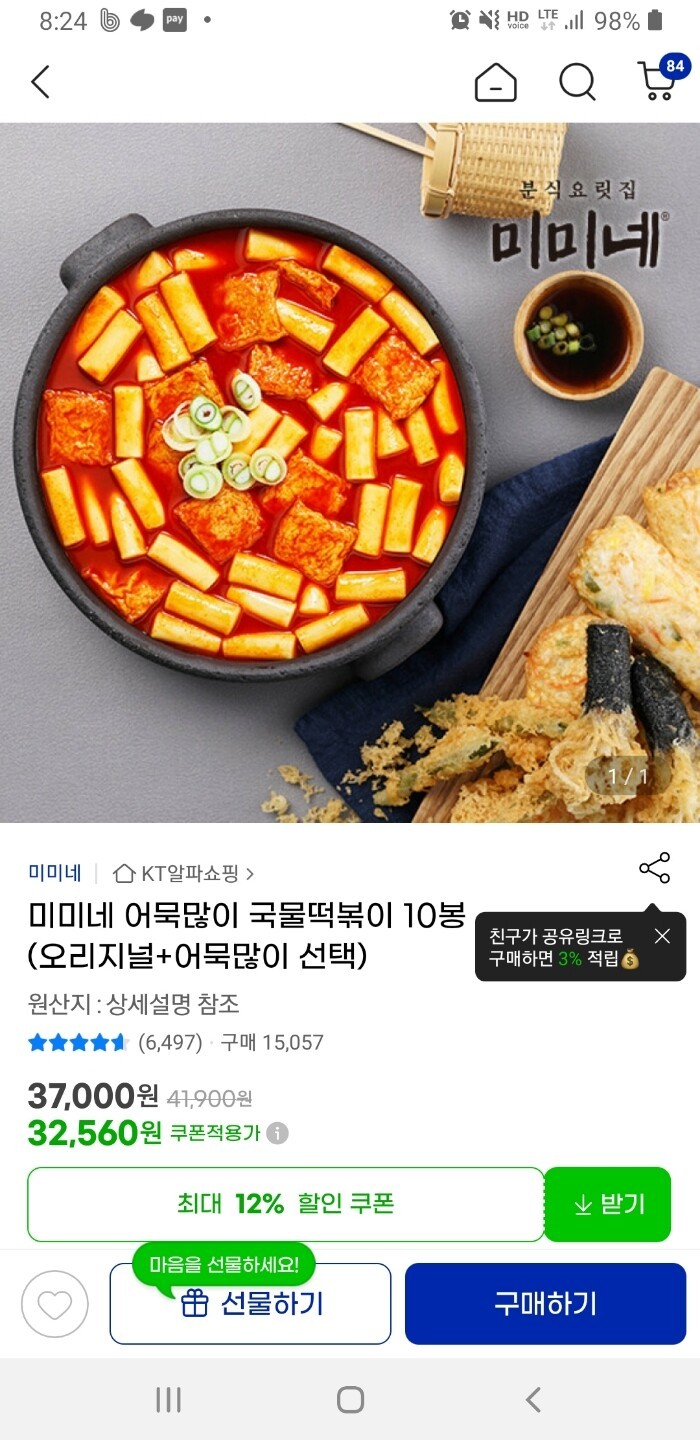
Task: Open the 미미네 brand link
Action: pyautogui.click(x=55, y=873)
